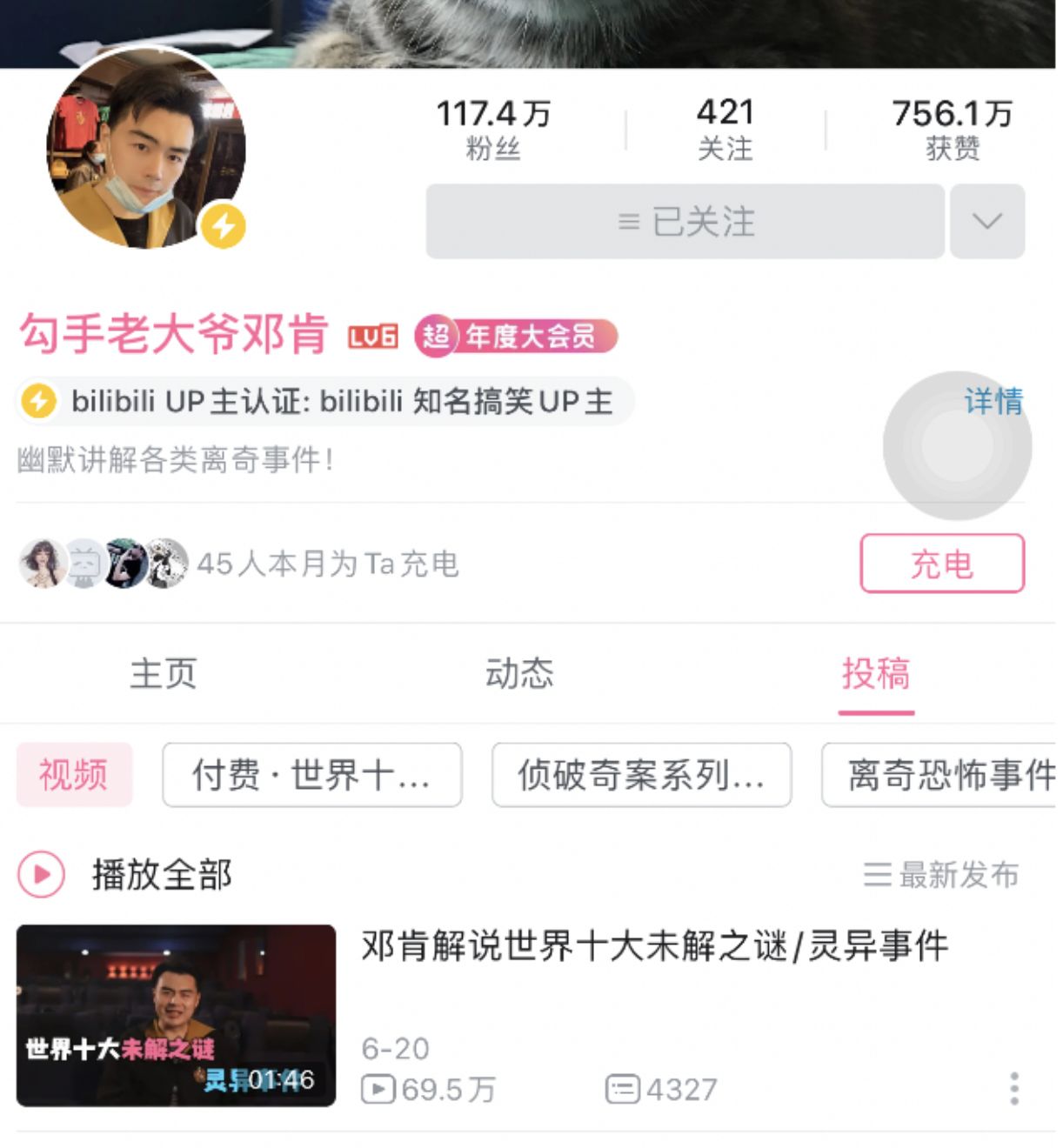The image size is (1063, 1148).
Task: Open more options for the 邓肯解说 video
Action: tap(1014, 1089)
